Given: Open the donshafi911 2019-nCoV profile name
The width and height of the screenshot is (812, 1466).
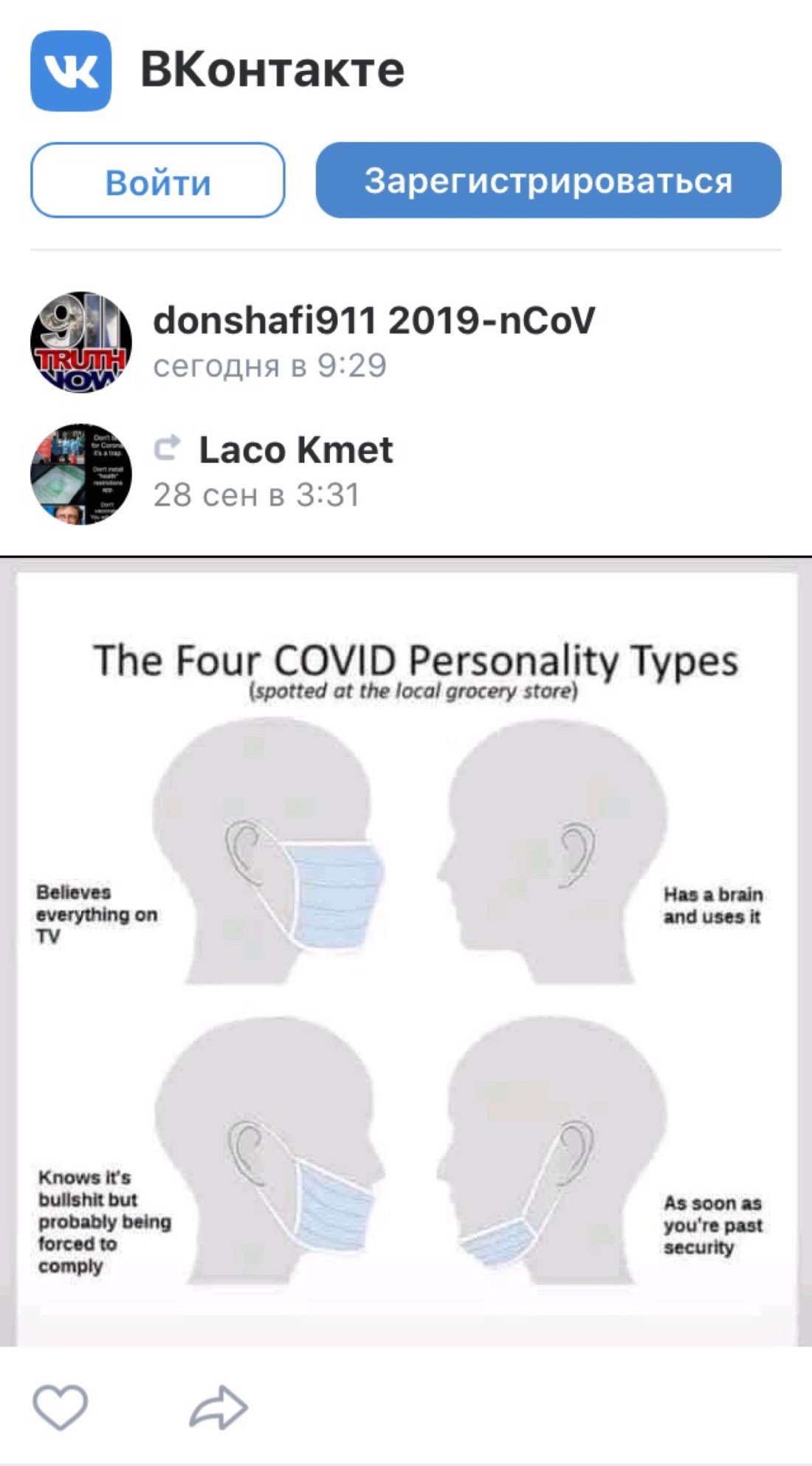Looking at the screenshot, I should pyautogui.click(x=373, y=320).
